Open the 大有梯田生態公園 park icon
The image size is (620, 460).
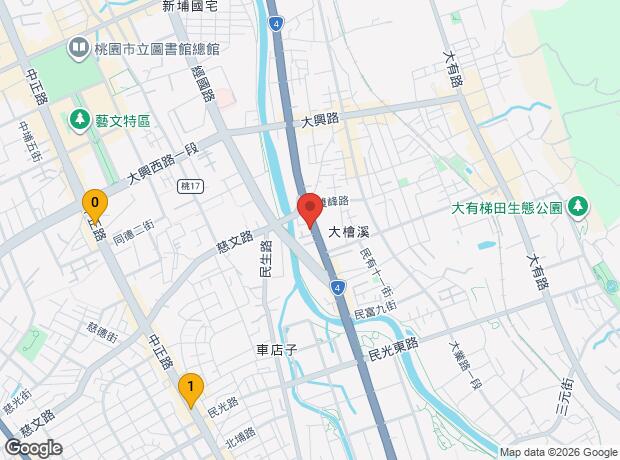point(576,207)
